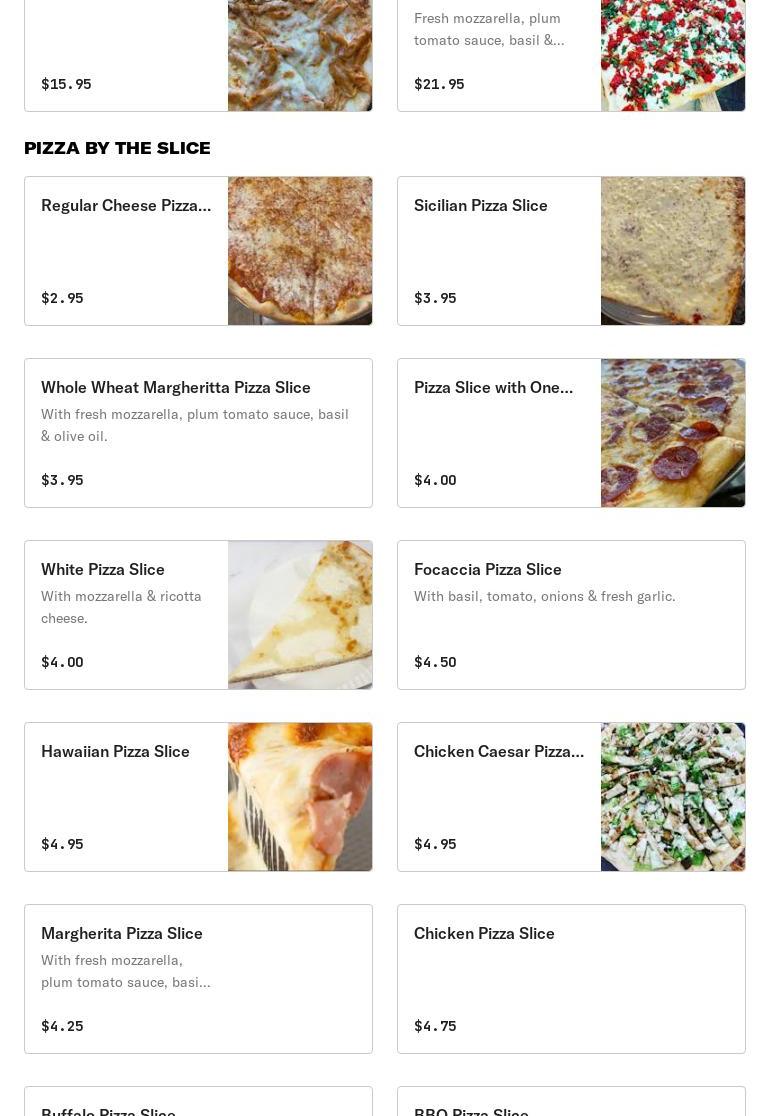Select the Sicilian Pizza Slice card
Screen dimensions: 770x1116
pos(571,251)
